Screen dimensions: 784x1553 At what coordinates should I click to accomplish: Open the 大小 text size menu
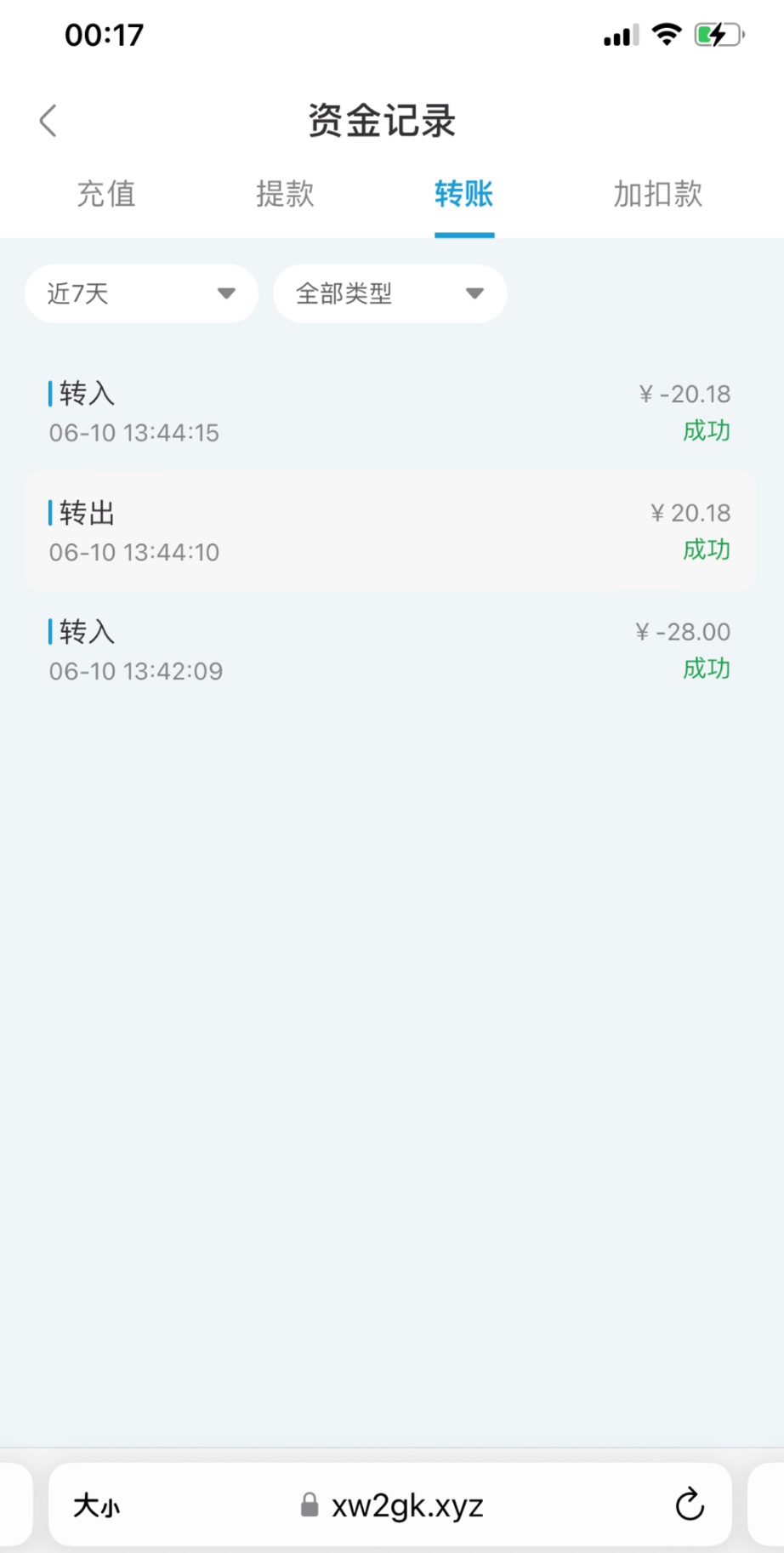(x=97, y=1505)
